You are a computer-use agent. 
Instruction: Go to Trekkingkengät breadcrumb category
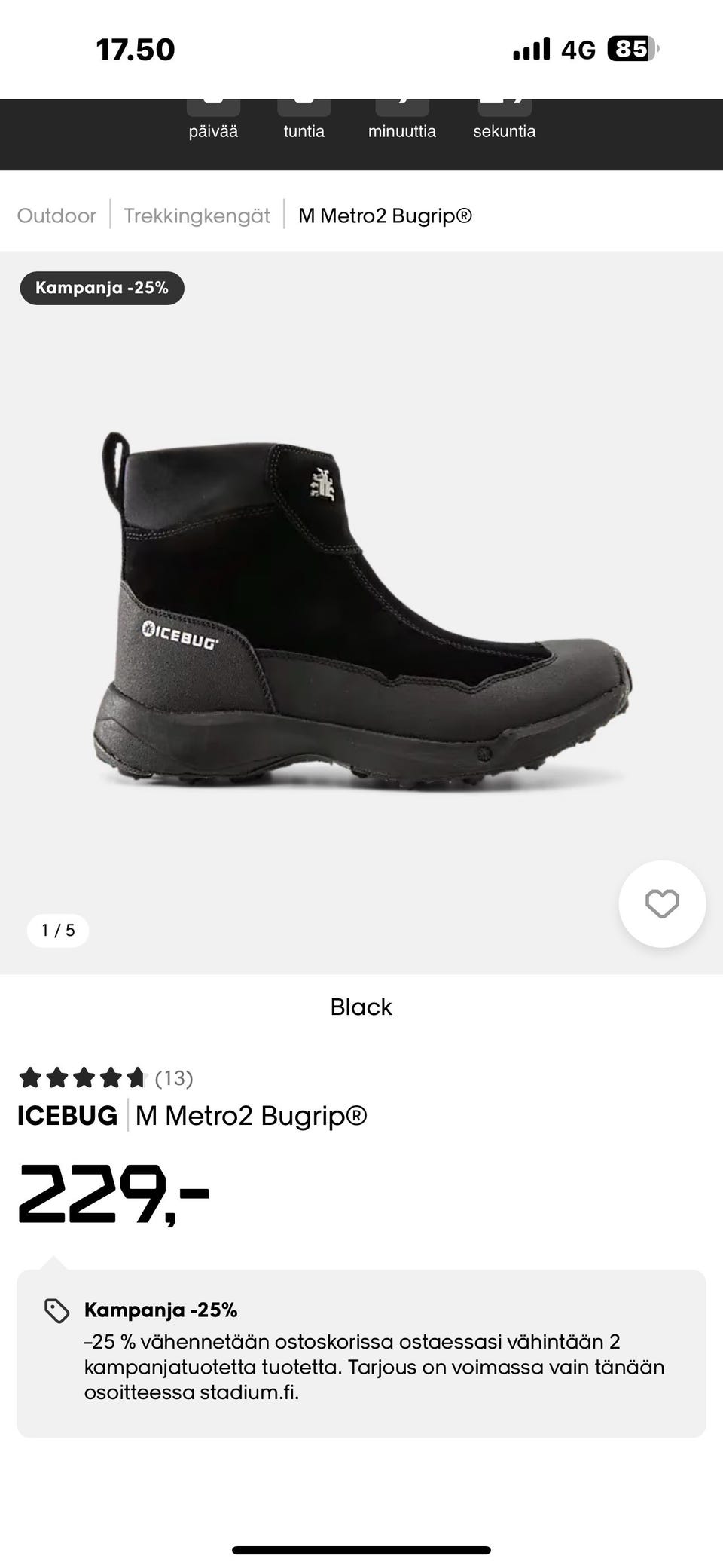tap(197, 215)
